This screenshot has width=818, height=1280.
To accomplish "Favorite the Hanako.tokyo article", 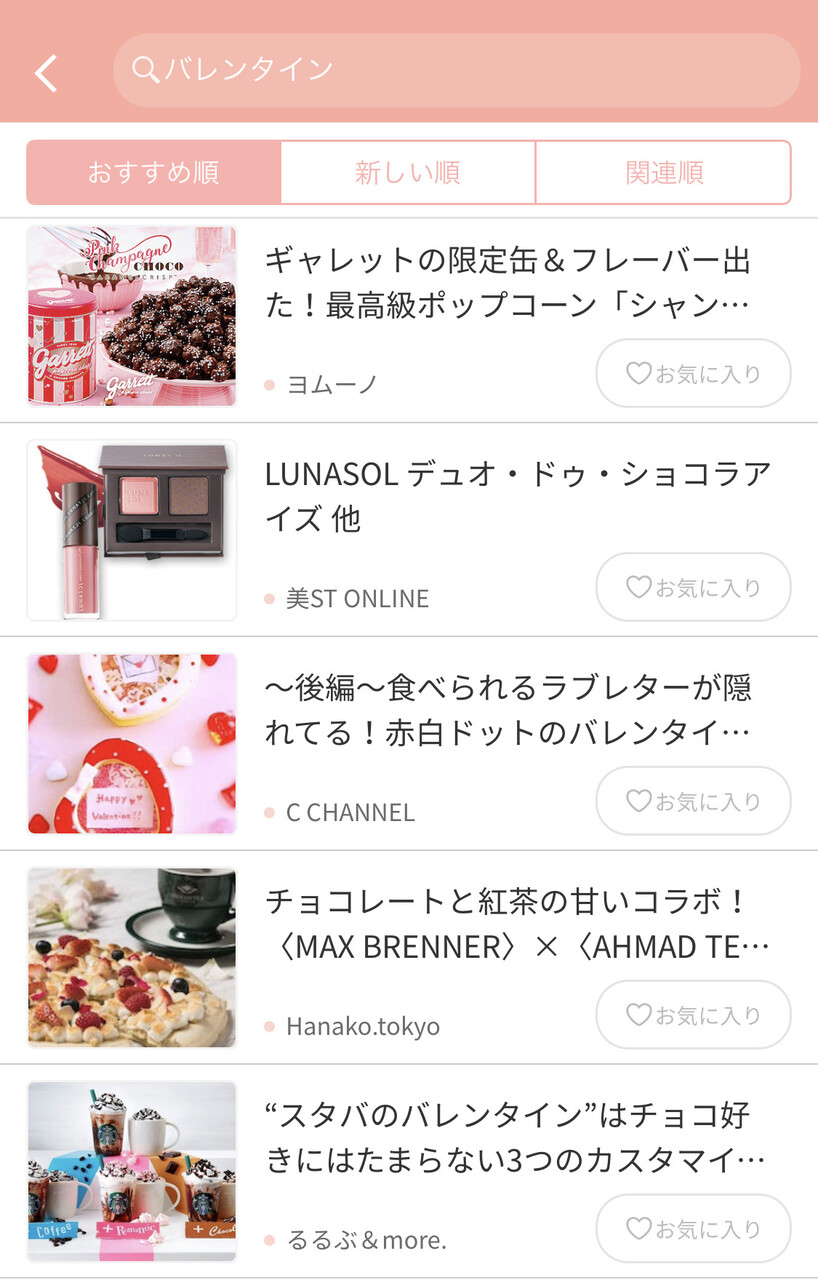I will pyautogui.click(x=693, y=1016).
